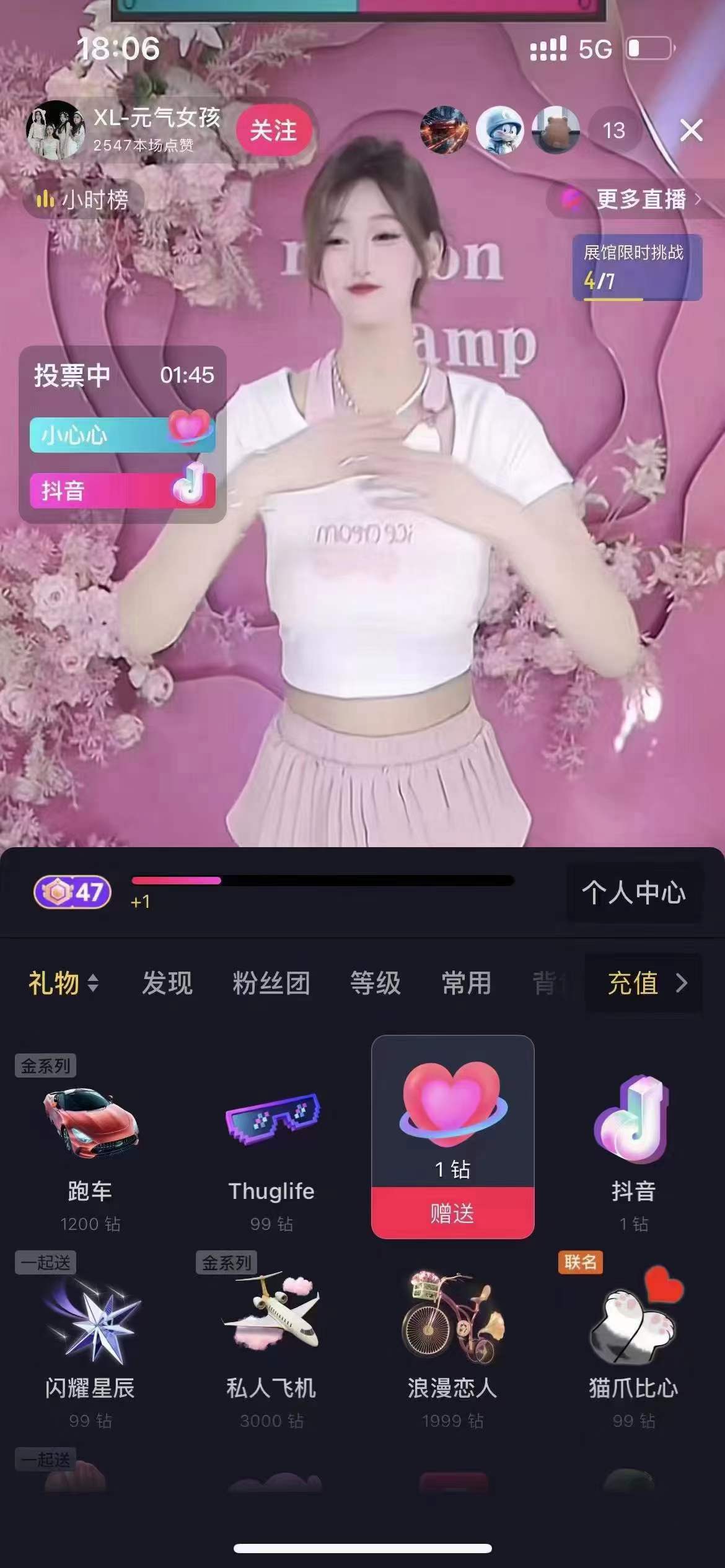Screen dimensions: 725x1568
Task: Expand the 礼物 gift category dropdown
Action: point(64,983)
